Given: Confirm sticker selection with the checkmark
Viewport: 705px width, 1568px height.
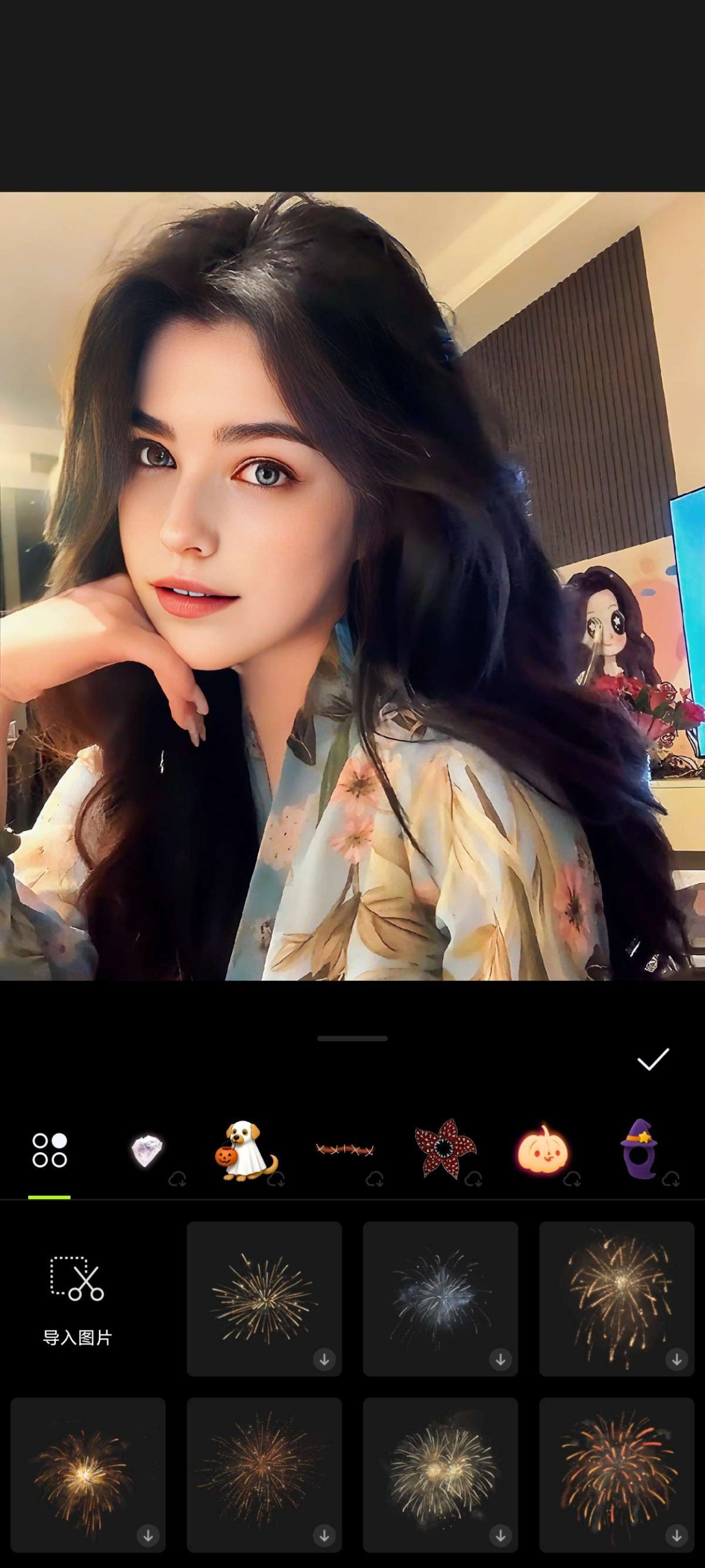Looking at the screenshot, I should click(653, 1059).
